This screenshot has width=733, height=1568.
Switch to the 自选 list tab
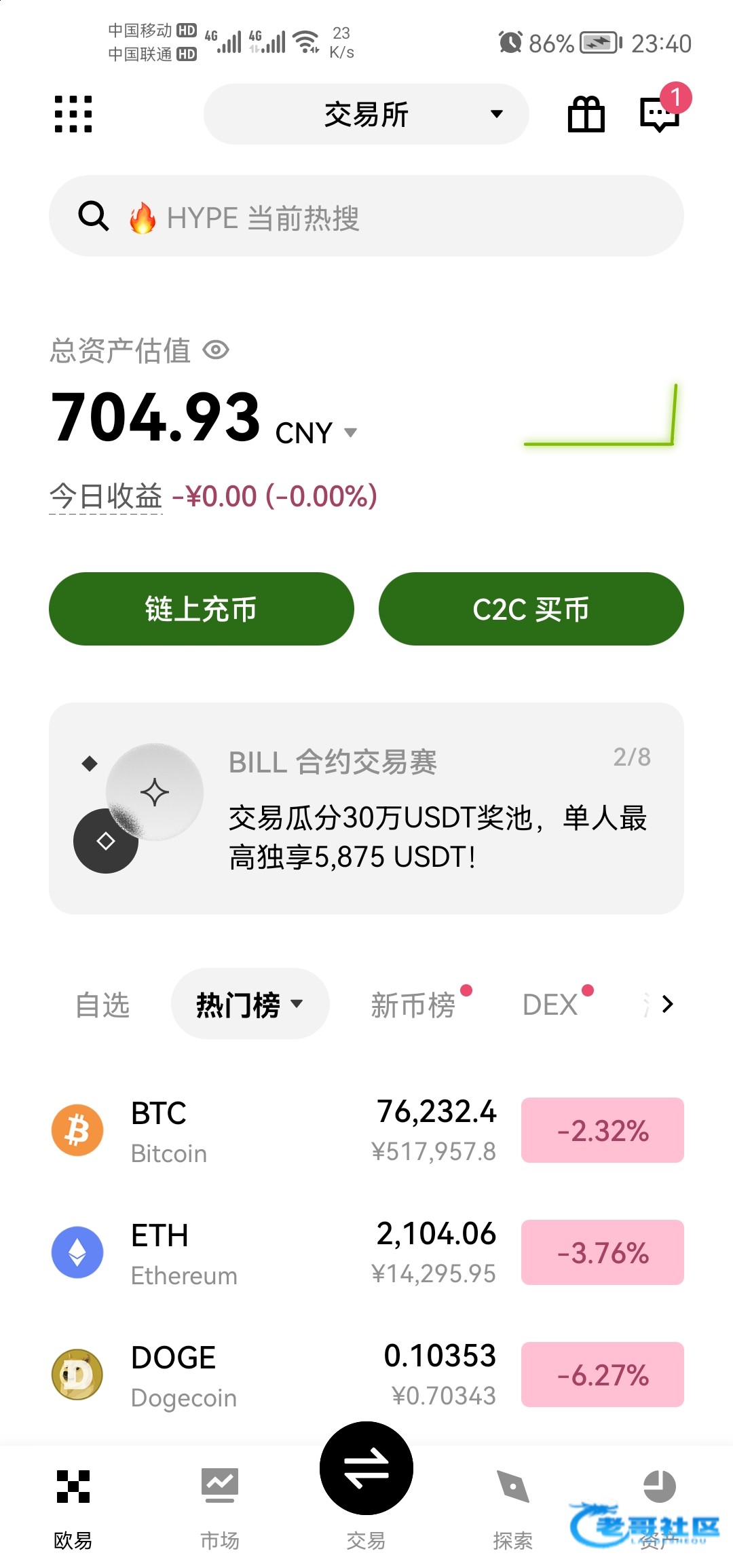pos(102,1004)
